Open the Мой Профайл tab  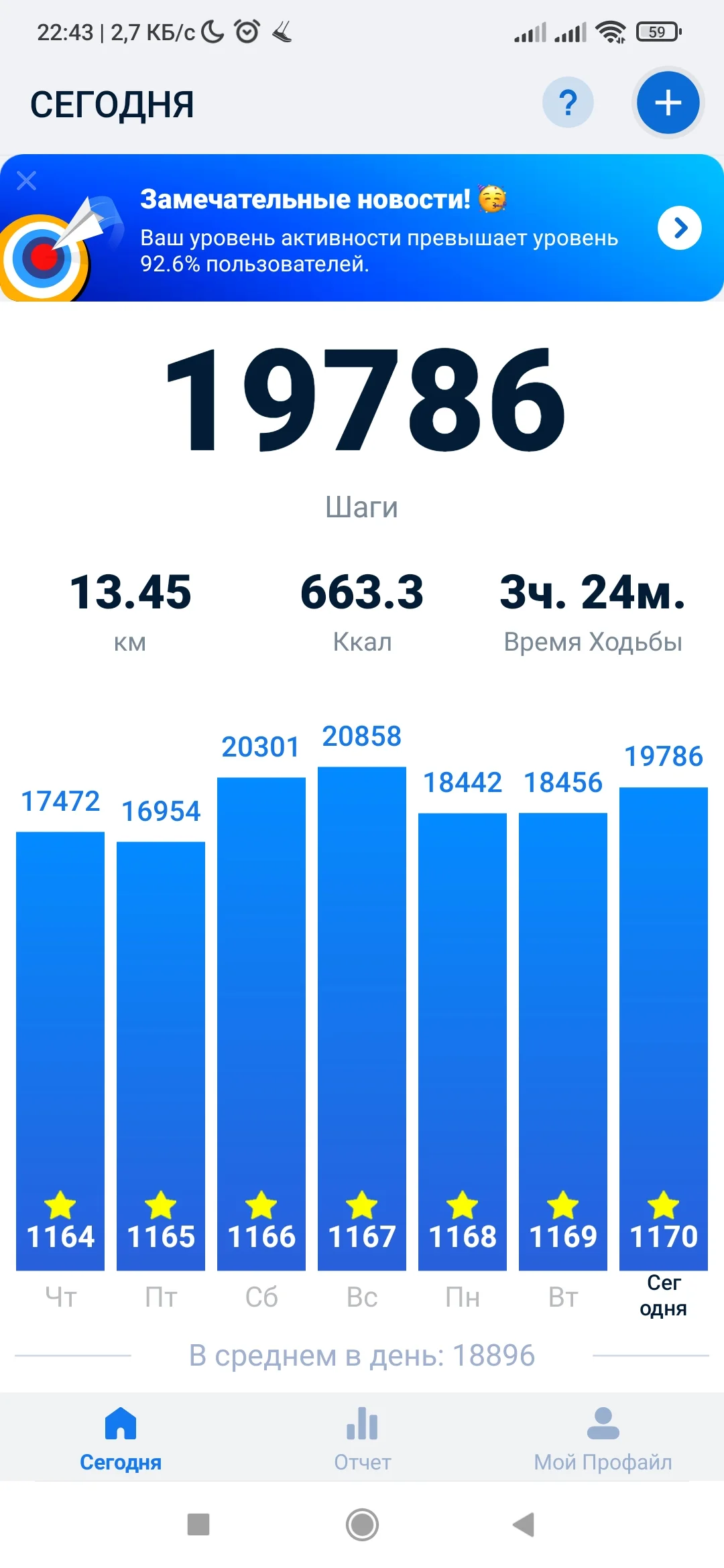(x=603, y=1438)
